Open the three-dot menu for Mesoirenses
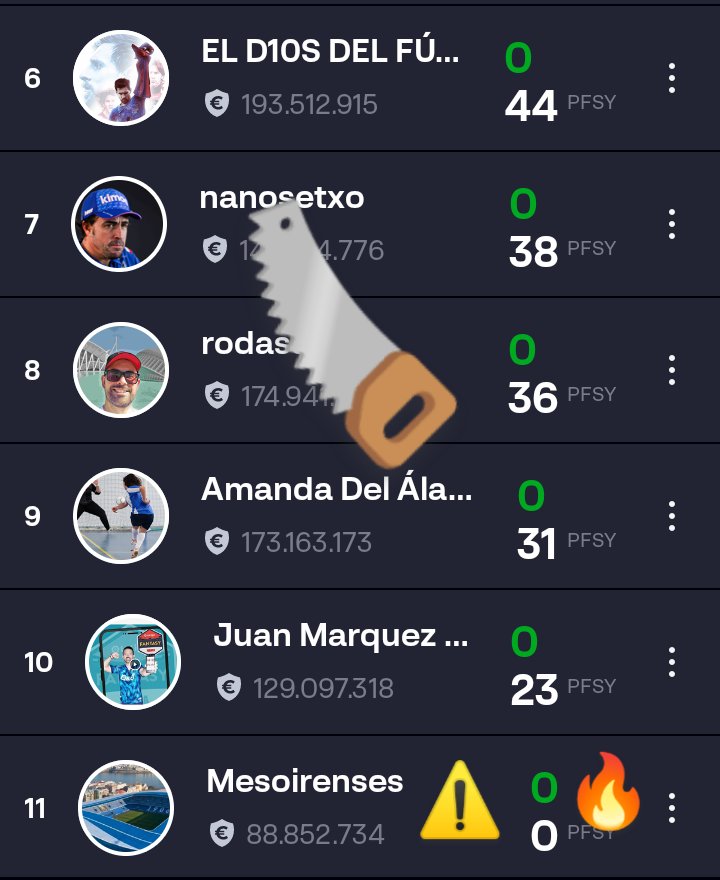720x880 pixels. tap(672, 808)
